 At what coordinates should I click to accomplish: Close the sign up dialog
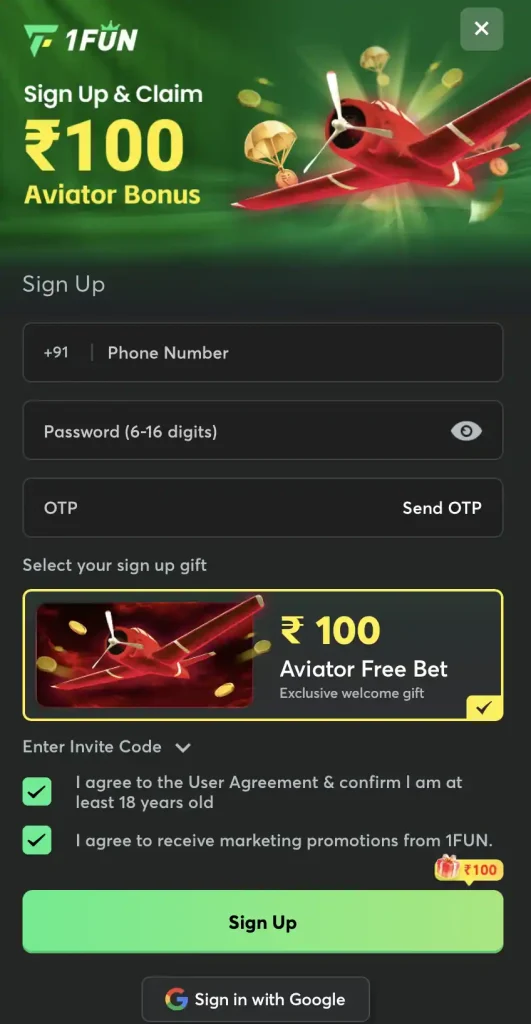click(481, 29)
